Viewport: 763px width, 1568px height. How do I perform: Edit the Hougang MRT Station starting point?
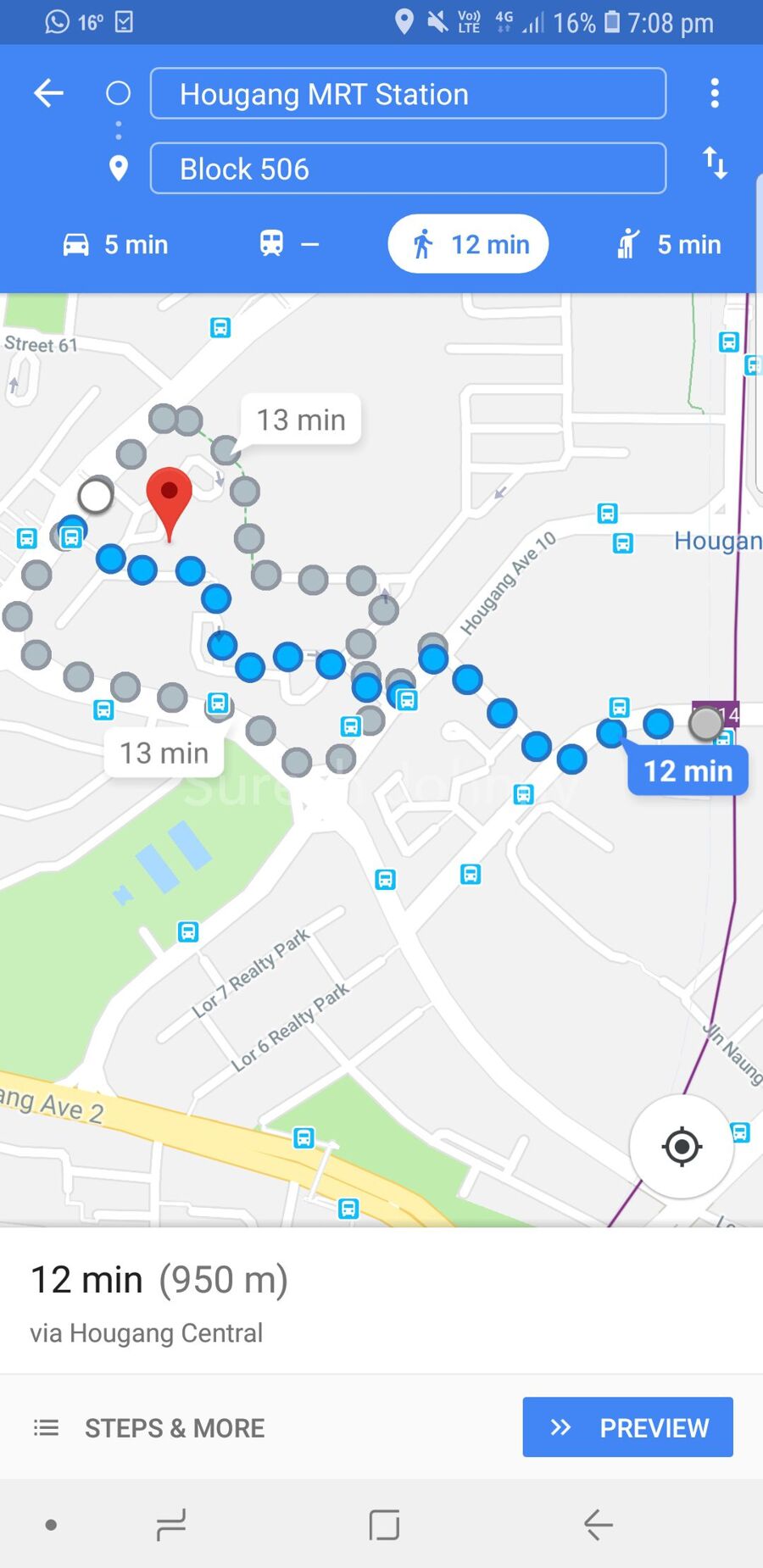(x=408, y=93)
